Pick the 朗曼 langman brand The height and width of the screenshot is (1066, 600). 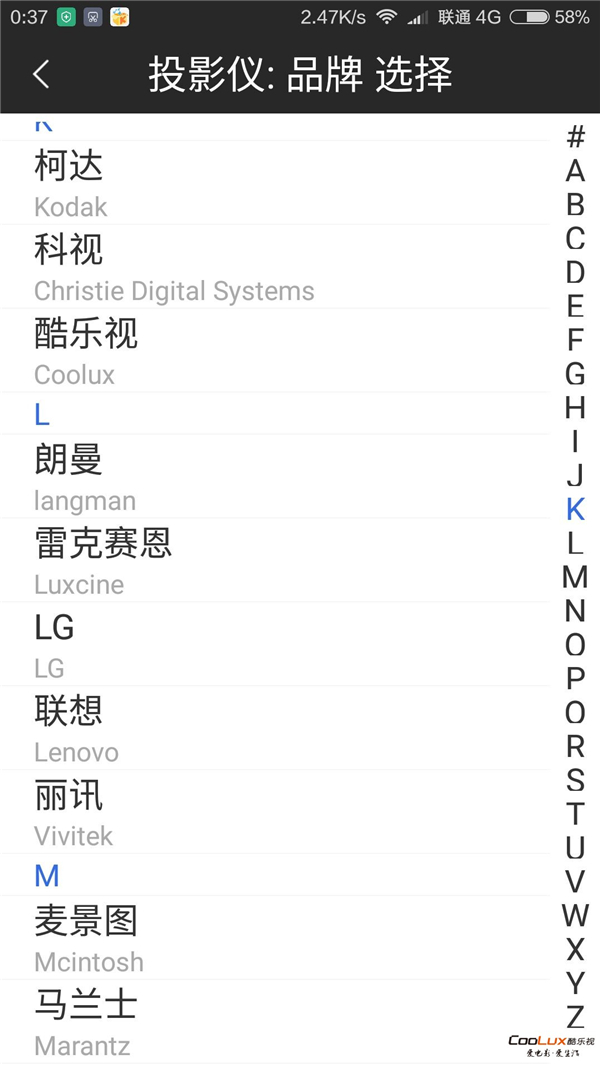pos(275,476)
